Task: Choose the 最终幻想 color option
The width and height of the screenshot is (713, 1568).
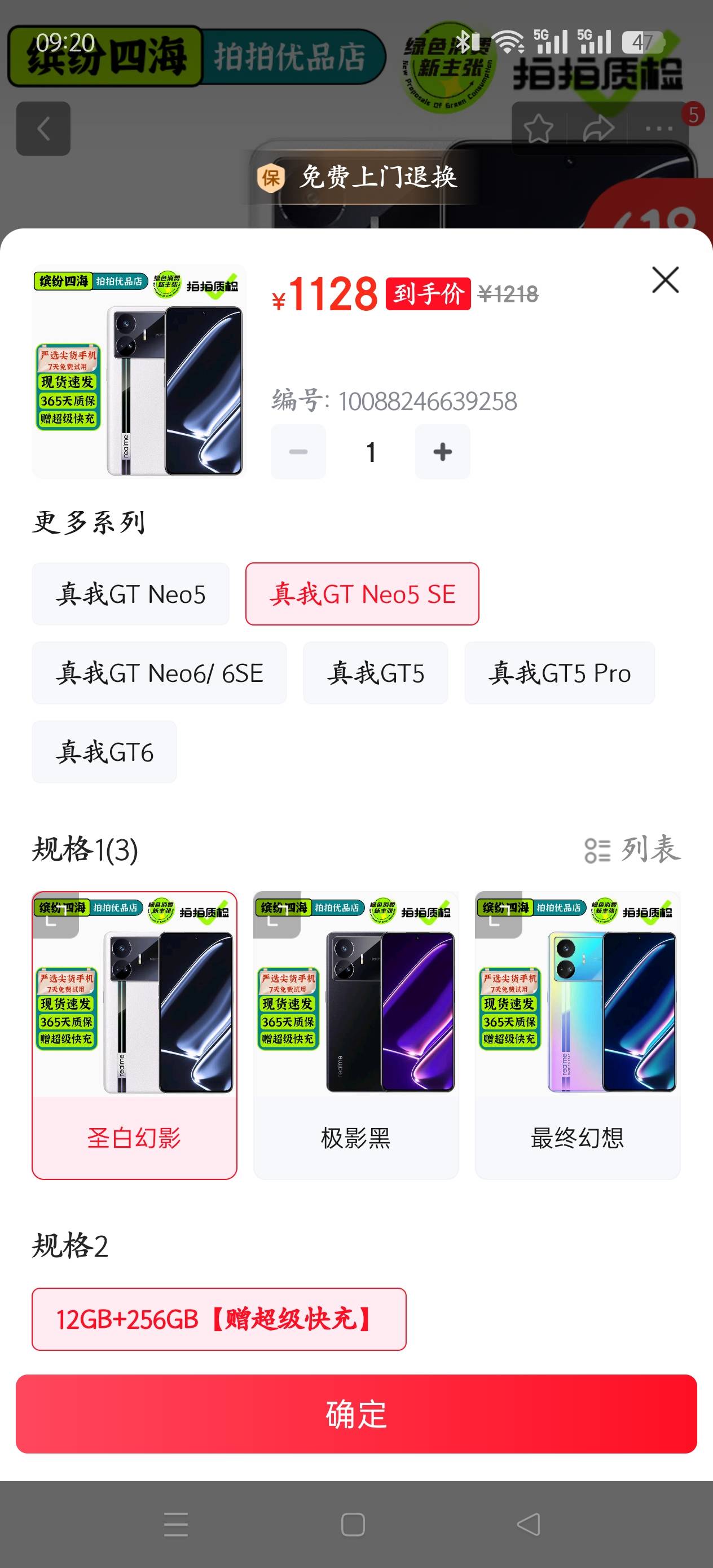Action: click(577, 1035)
